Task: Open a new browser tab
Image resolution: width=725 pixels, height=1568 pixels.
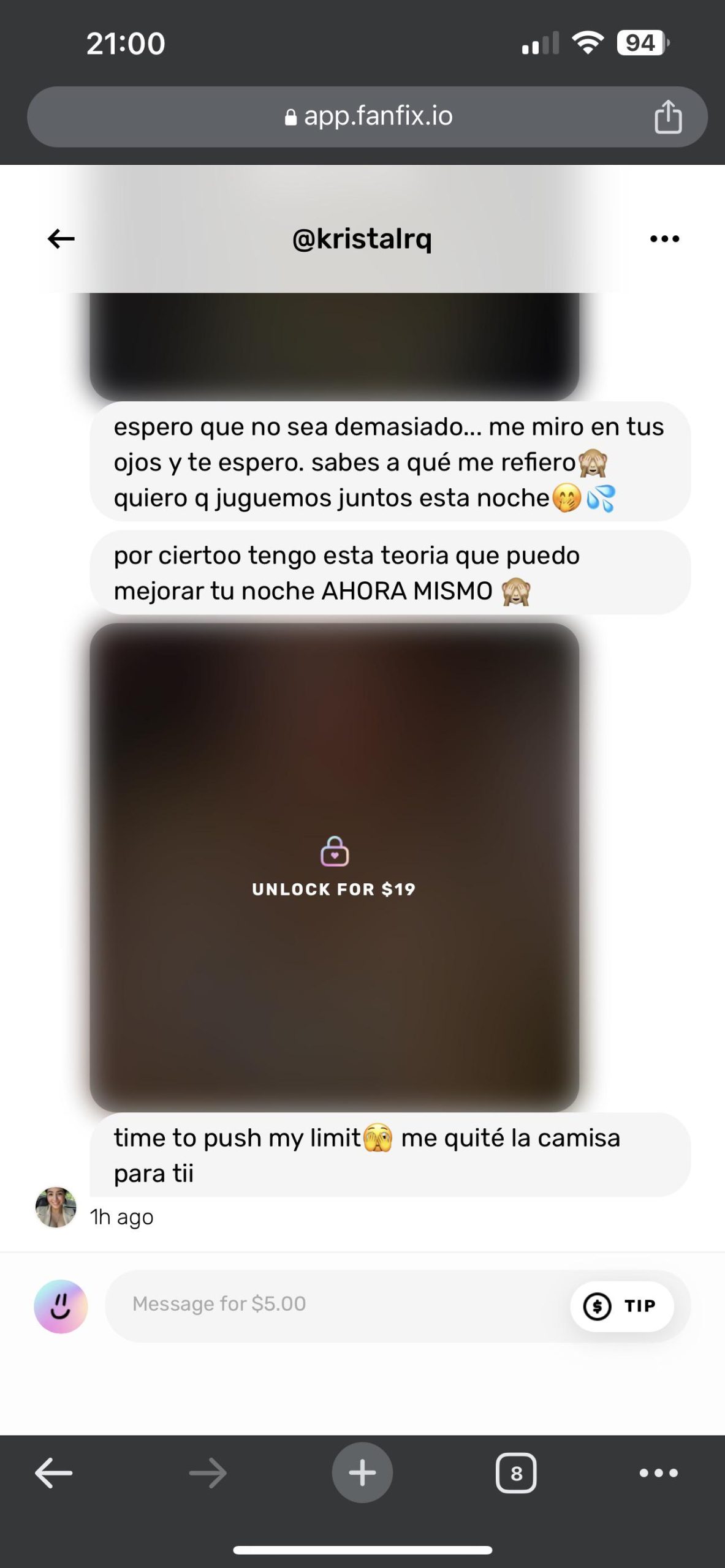Action: click(362, 1472)
